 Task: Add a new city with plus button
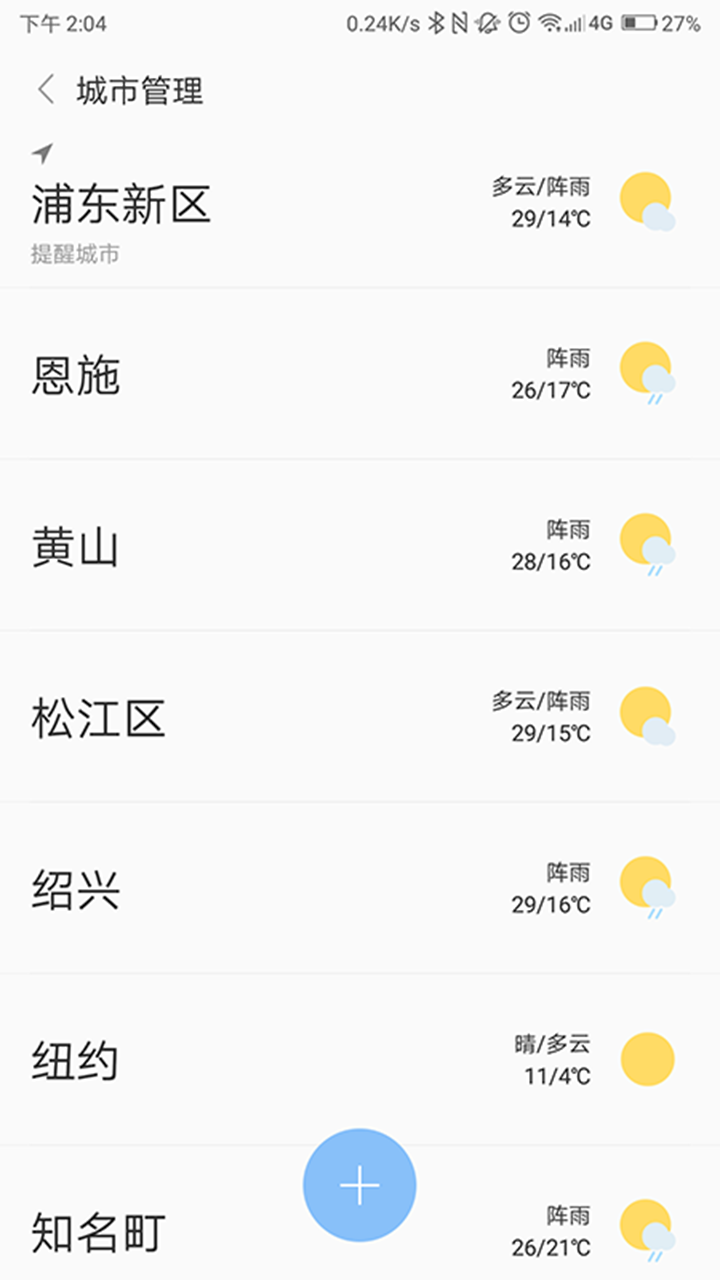point(360,1185)
